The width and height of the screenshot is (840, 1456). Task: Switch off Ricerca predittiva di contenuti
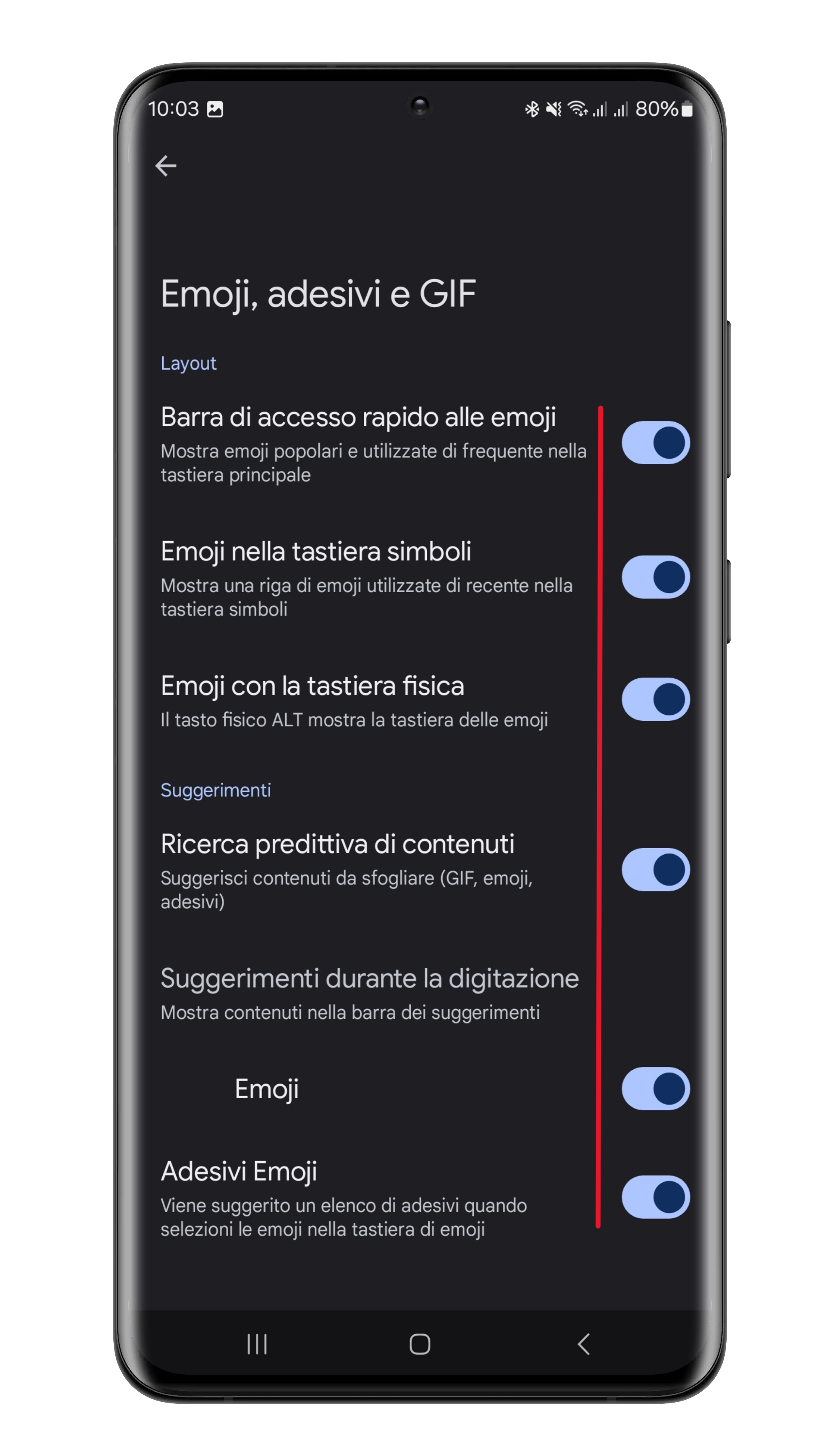655,869
